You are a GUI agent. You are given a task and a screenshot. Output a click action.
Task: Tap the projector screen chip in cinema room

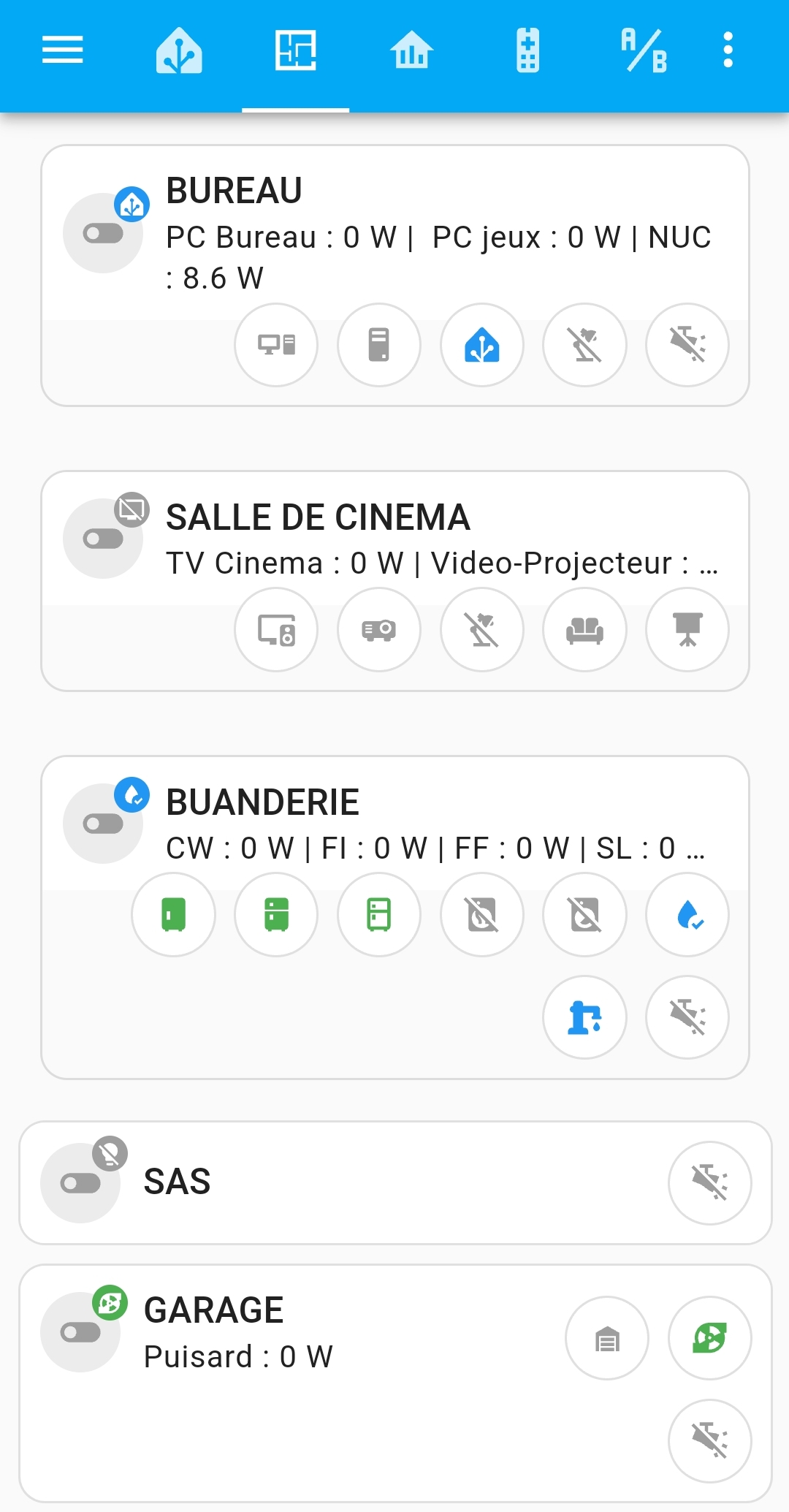pyautogui.click(x=687, y=629)
